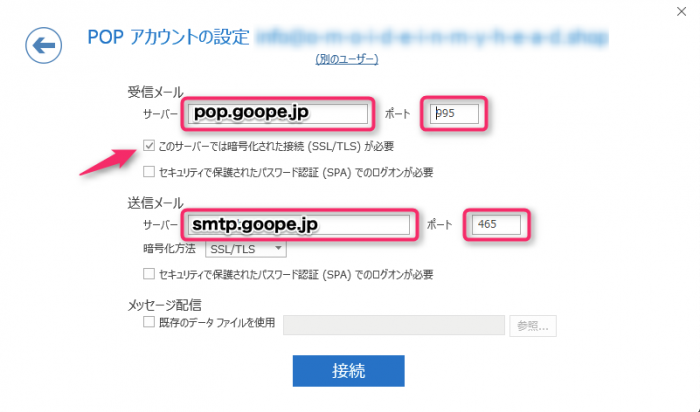Edit the outgoing port field 465
The width and height of the screenshot is (700, 412).
[x=496, y=225]
